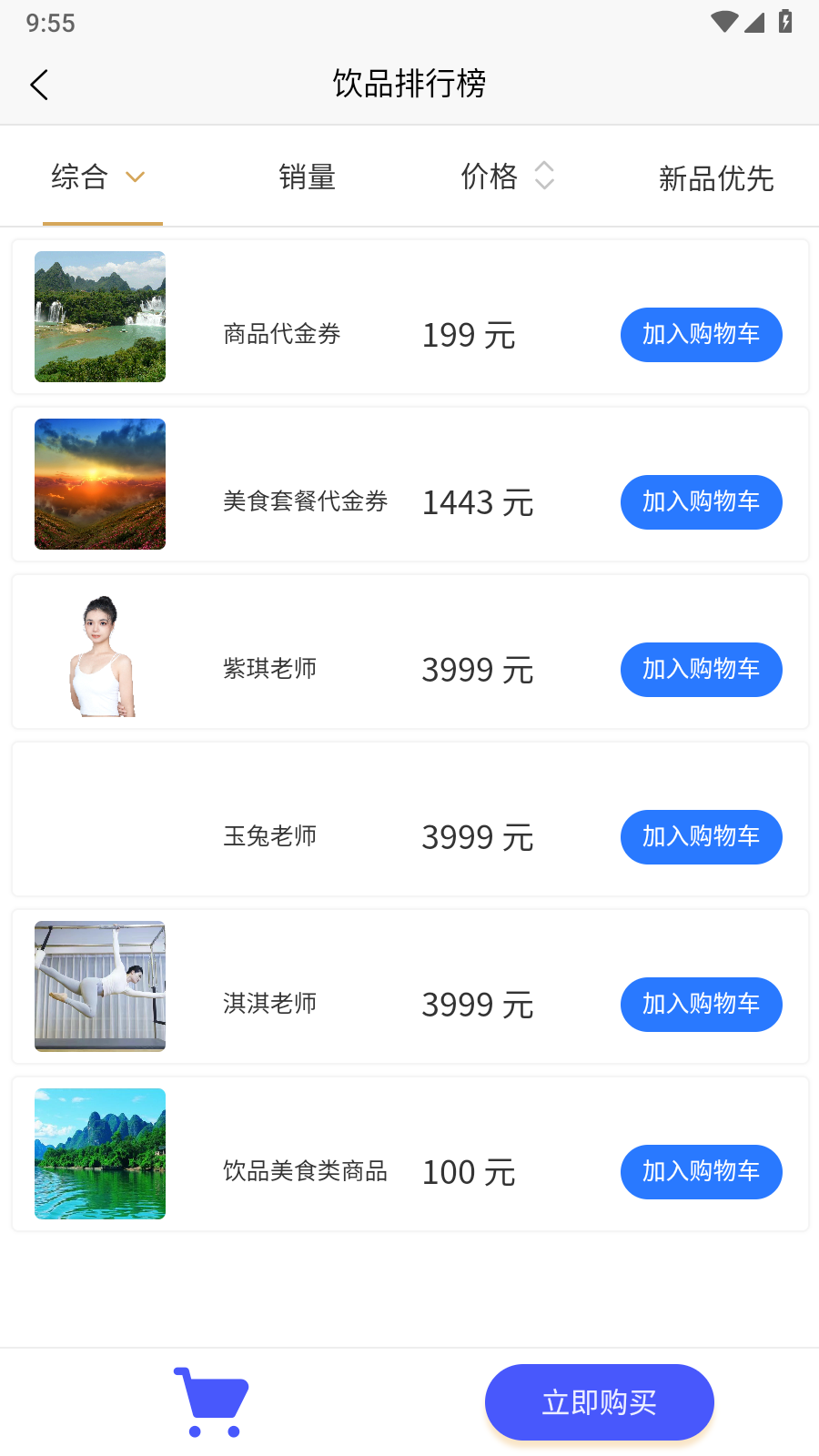Viewport: 819px width, 1456px height.
Task: Switch to the 销量 sorting tab
Action: [x=307, y=177]
